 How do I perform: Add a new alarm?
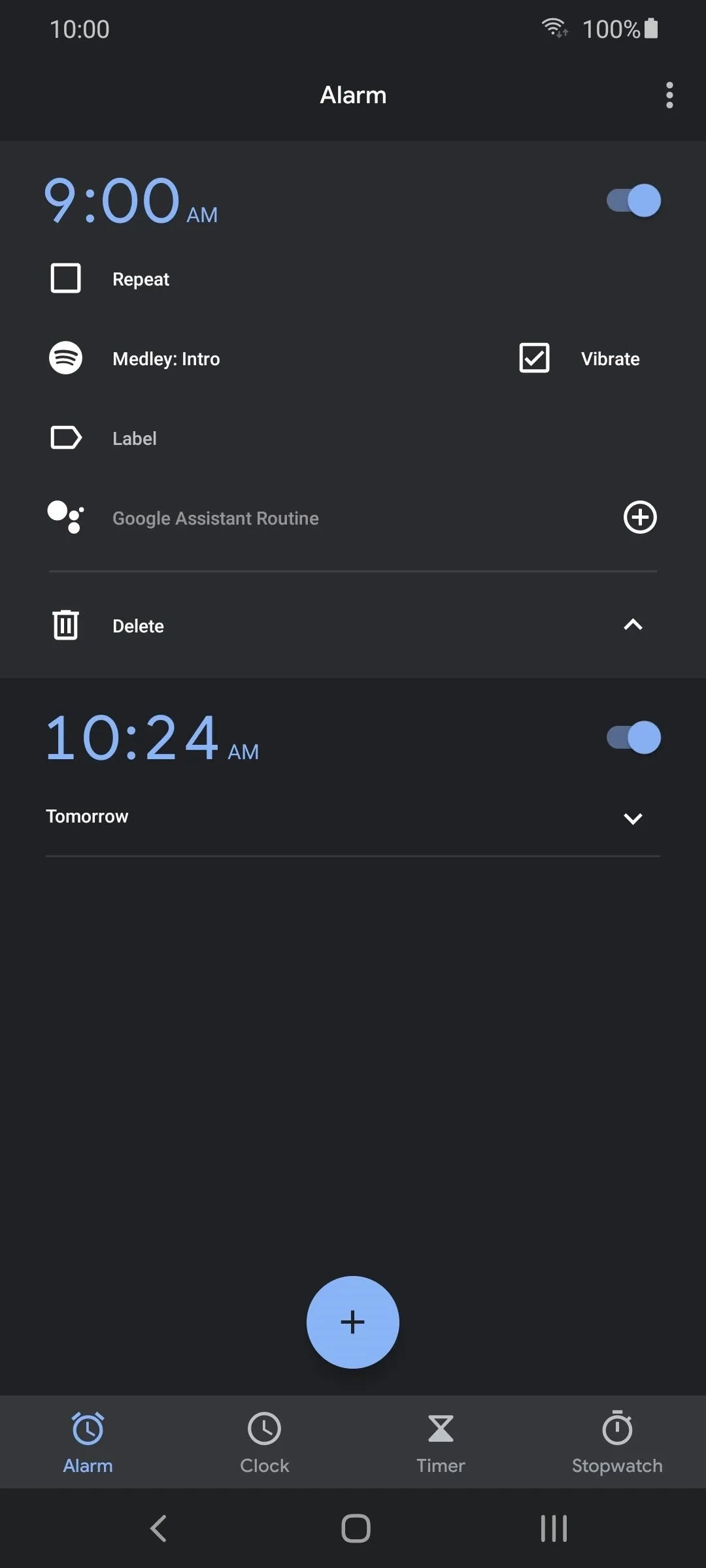point(352,1322)
